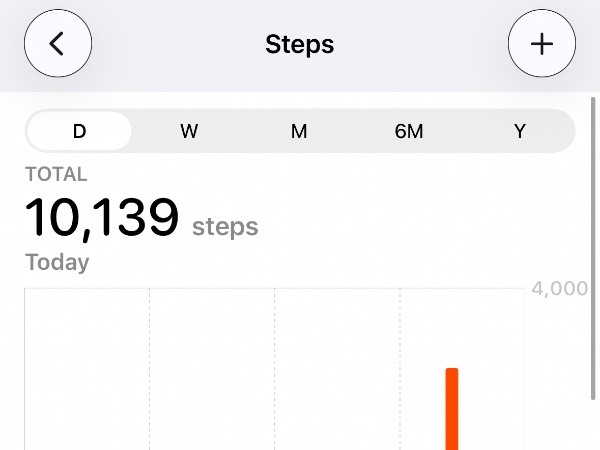Go back from the Steps screen

[58, 44]
